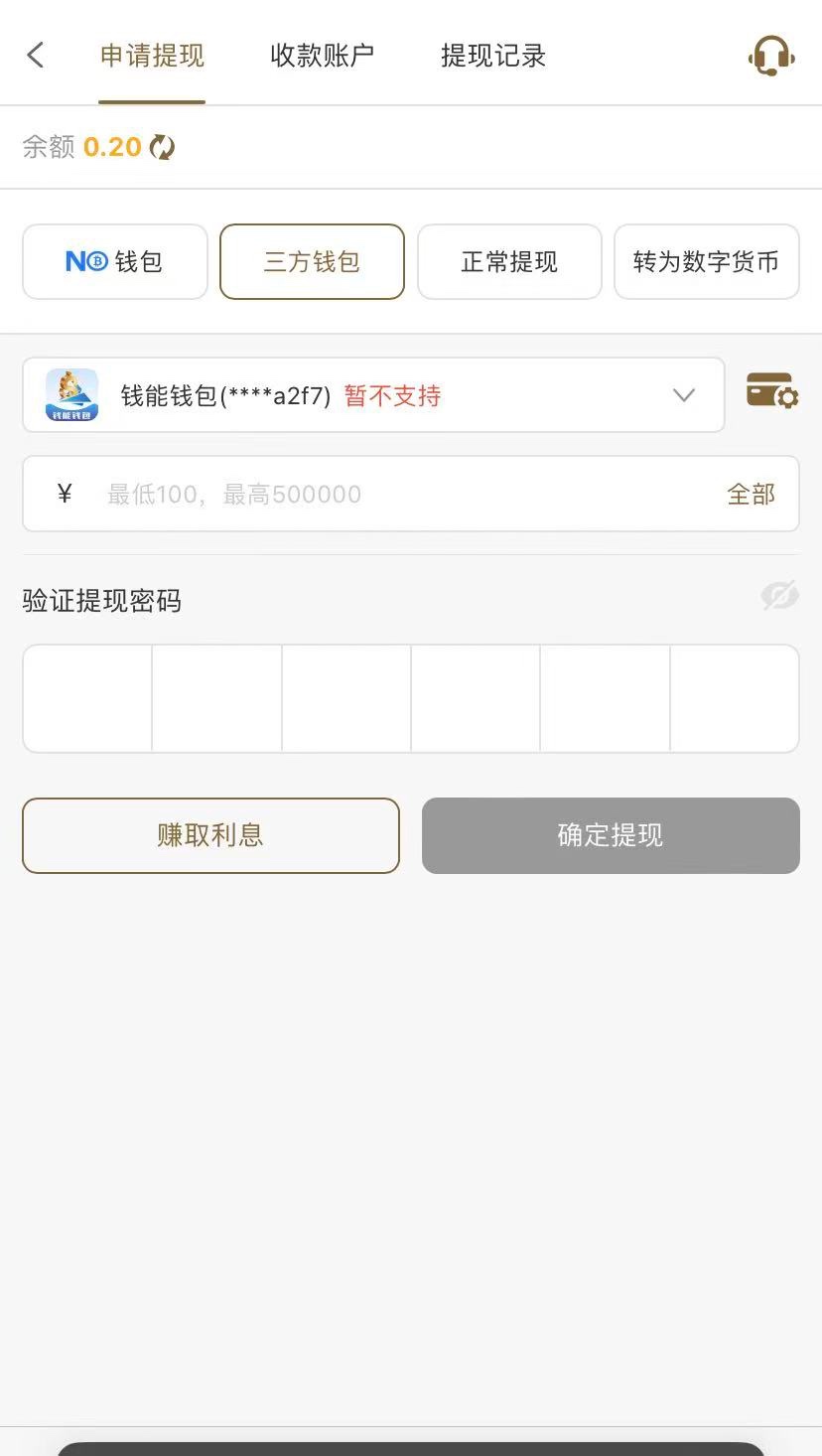Choose the 三方钱包 option
Image resolution: width=822 pixels, height=1456 pixels.
click(312, 262)
